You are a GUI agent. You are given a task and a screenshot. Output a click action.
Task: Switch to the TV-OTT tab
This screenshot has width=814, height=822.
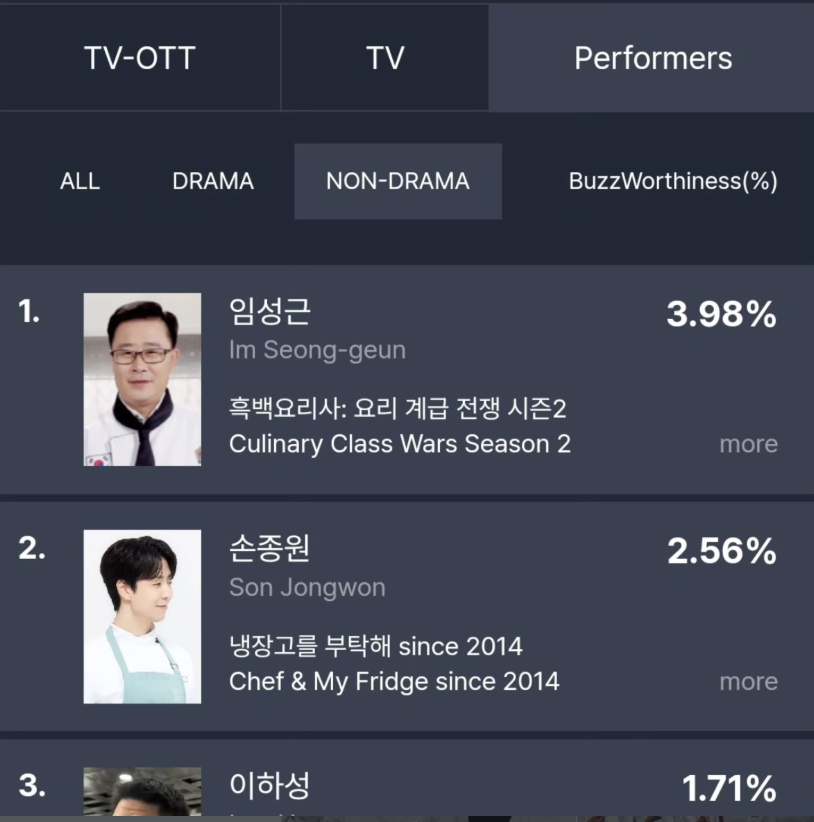pos(140,58)
